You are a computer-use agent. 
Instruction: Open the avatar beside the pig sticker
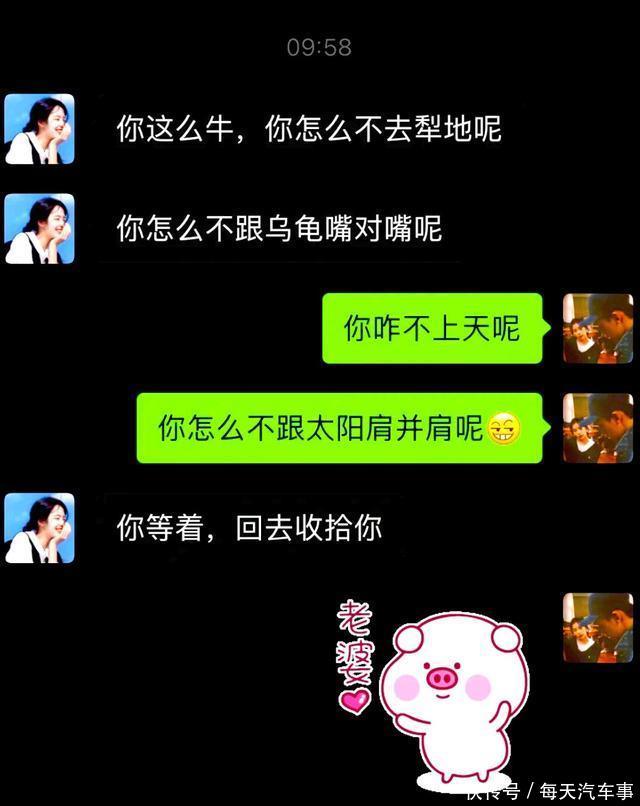(x=597, y=627)
